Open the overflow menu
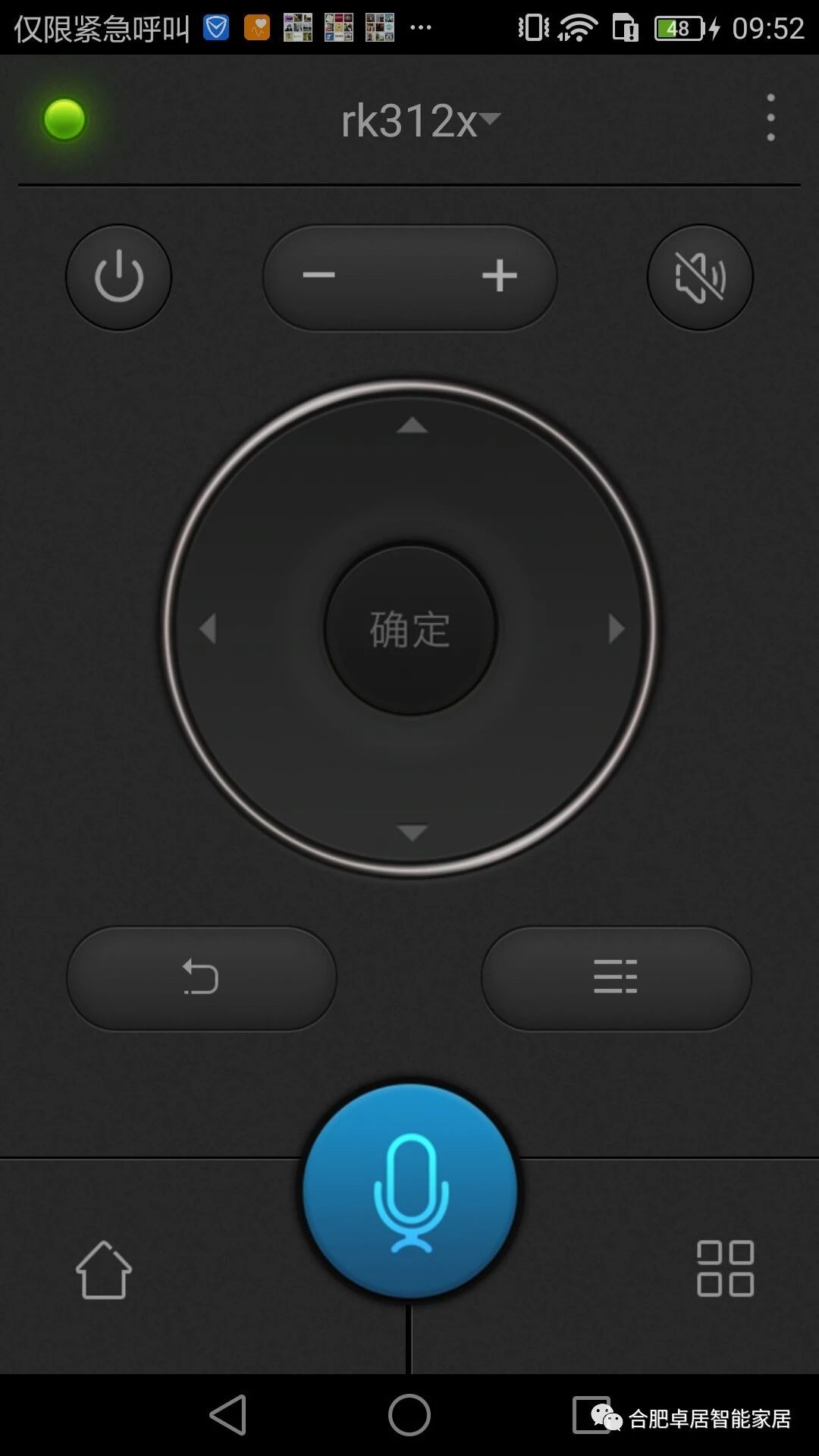The image size is (819, 1456). [x=770, y=118]
